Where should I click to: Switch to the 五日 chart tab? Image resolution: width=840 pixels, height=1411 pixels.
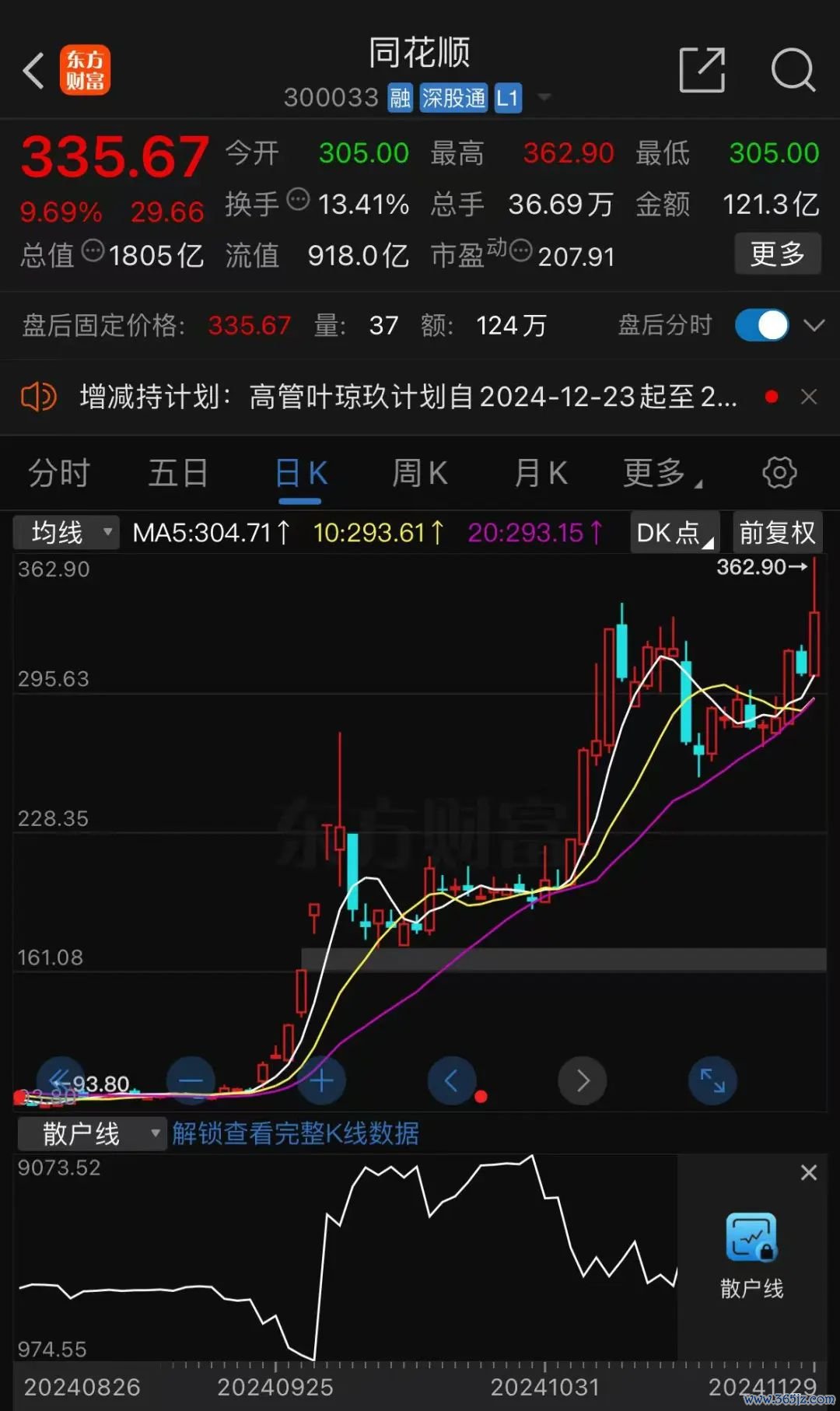178,473
